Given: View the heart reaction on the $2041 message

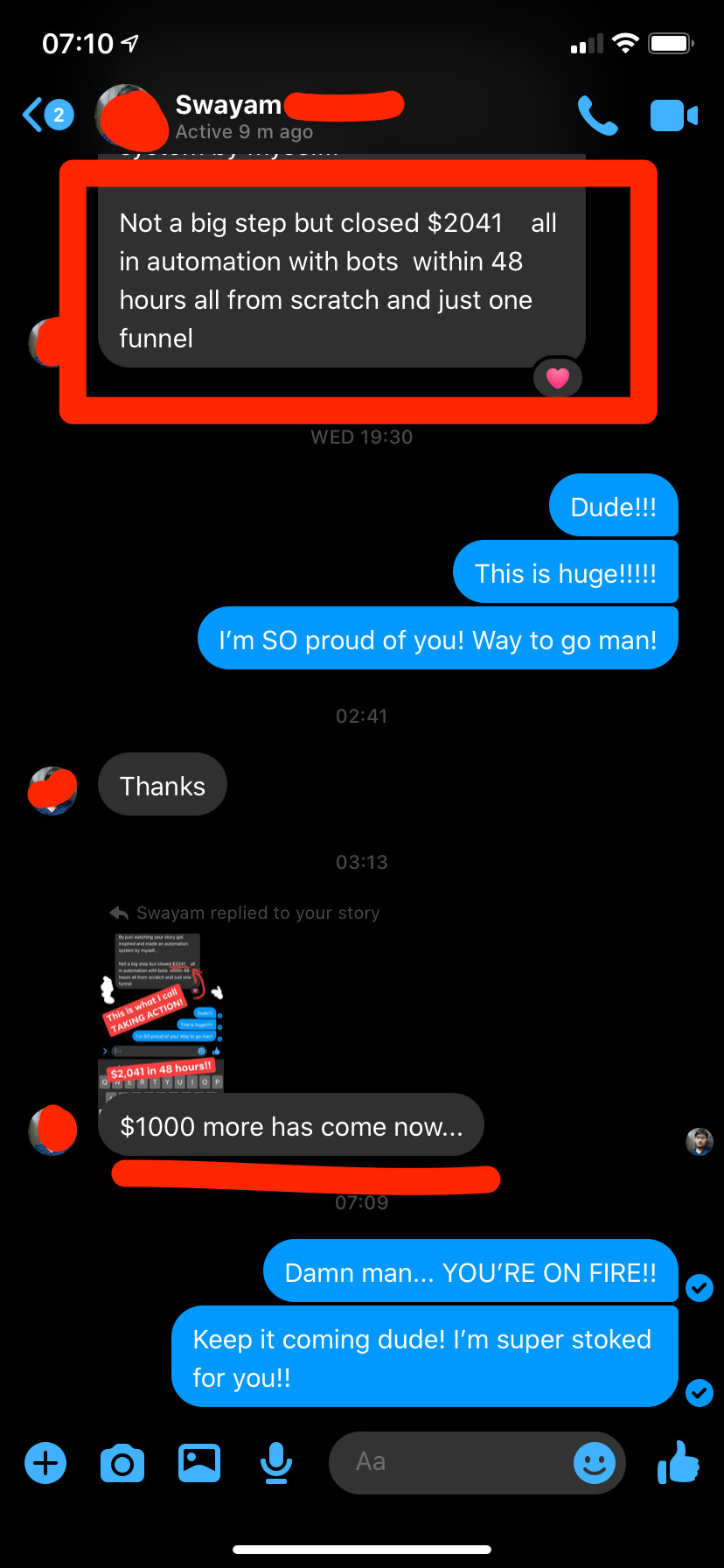Looking at the screenshot, I should [x=558, y=378].
